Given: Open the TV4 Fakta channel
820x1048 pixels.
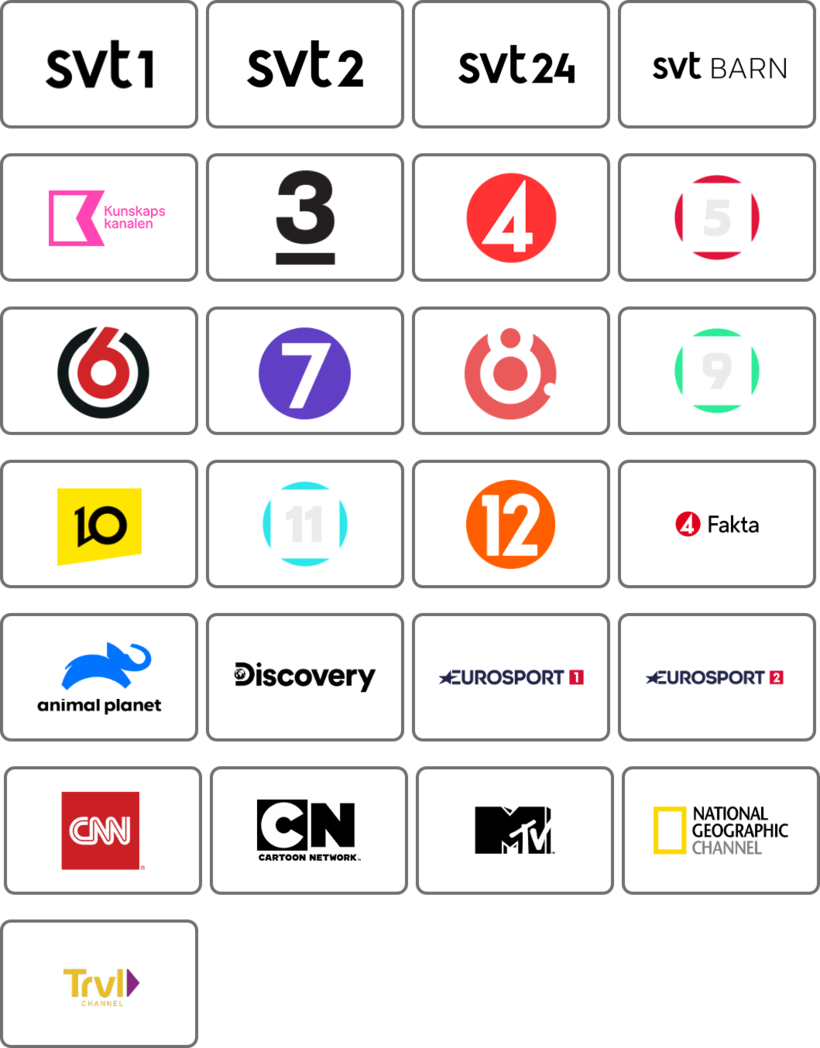Looking at the screenshot, I should [x=717, y=524].
